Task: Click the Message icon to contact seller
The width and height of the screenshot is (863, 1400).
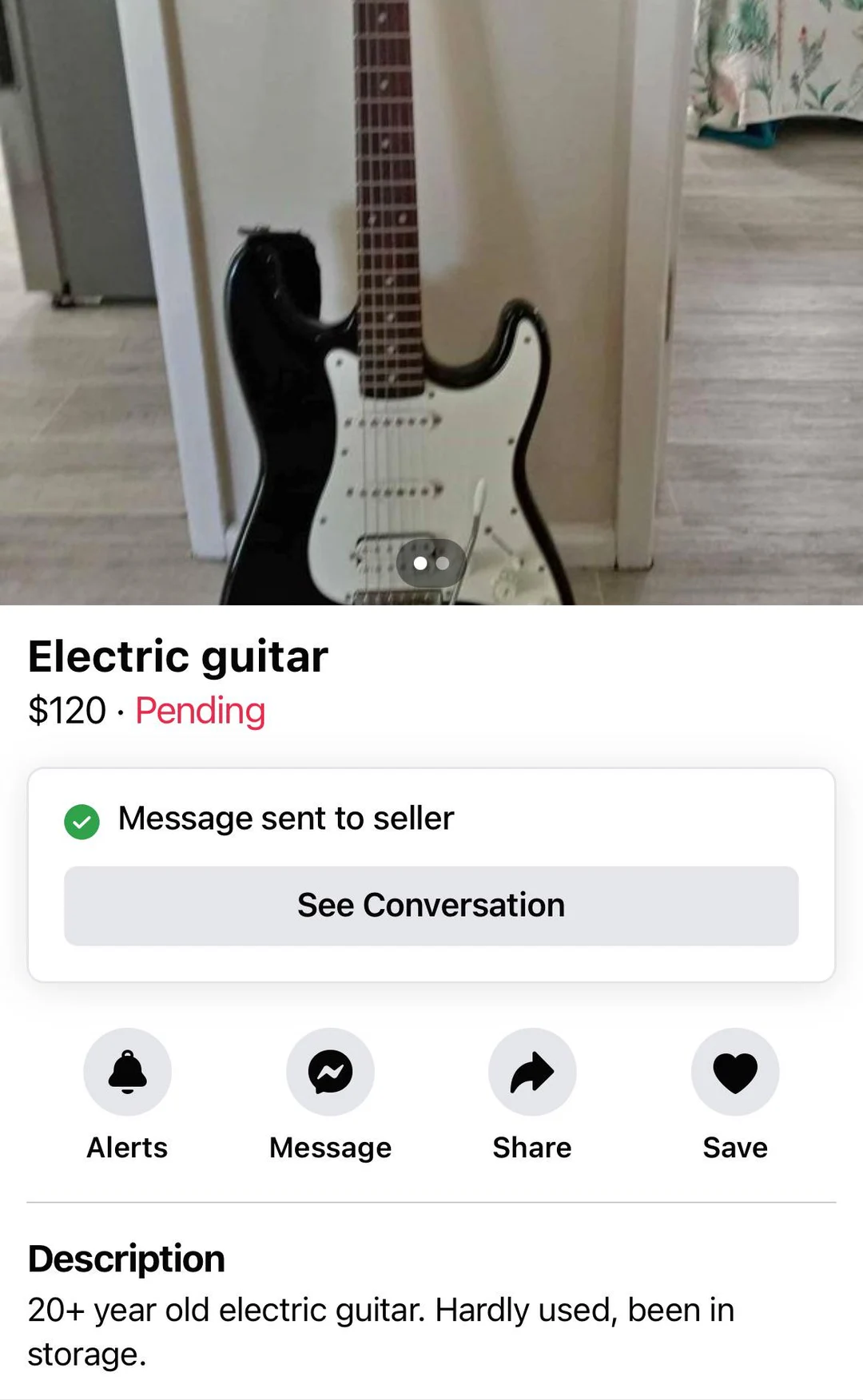Action: click(330, 1071)
